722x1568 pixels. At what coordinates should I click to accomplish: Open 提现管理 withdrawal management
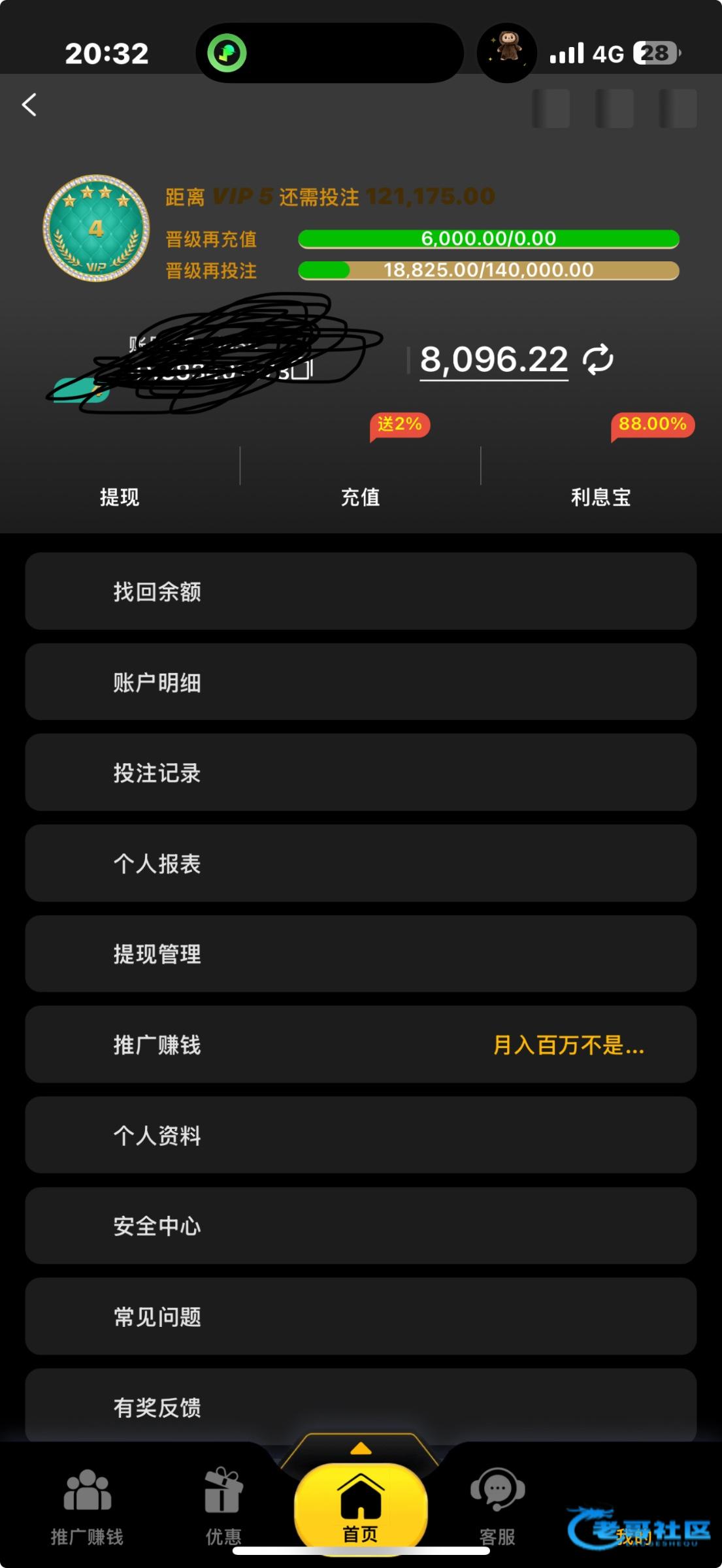point(361,954)
